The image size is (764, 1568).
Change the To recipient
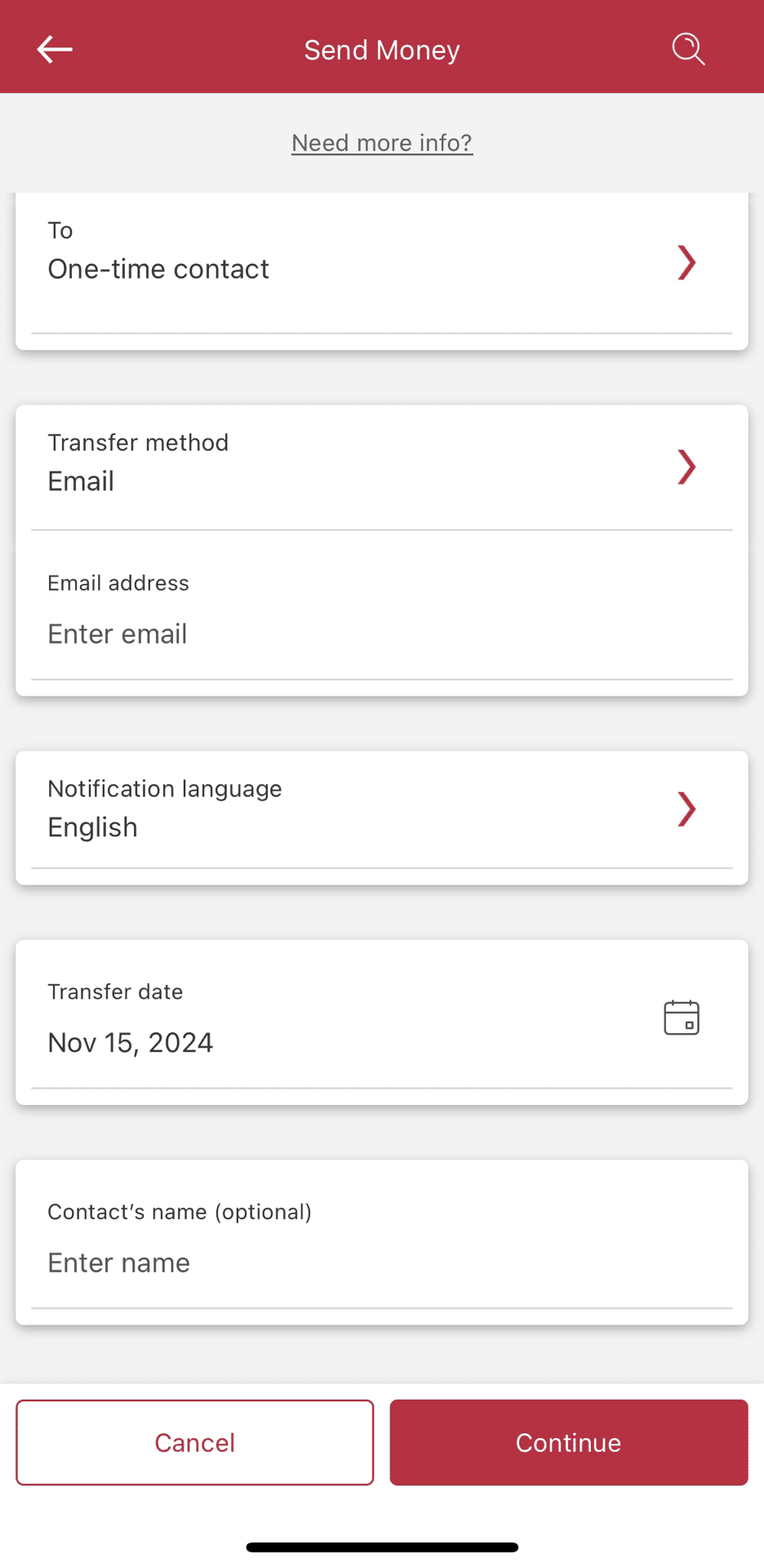point(382,264)
